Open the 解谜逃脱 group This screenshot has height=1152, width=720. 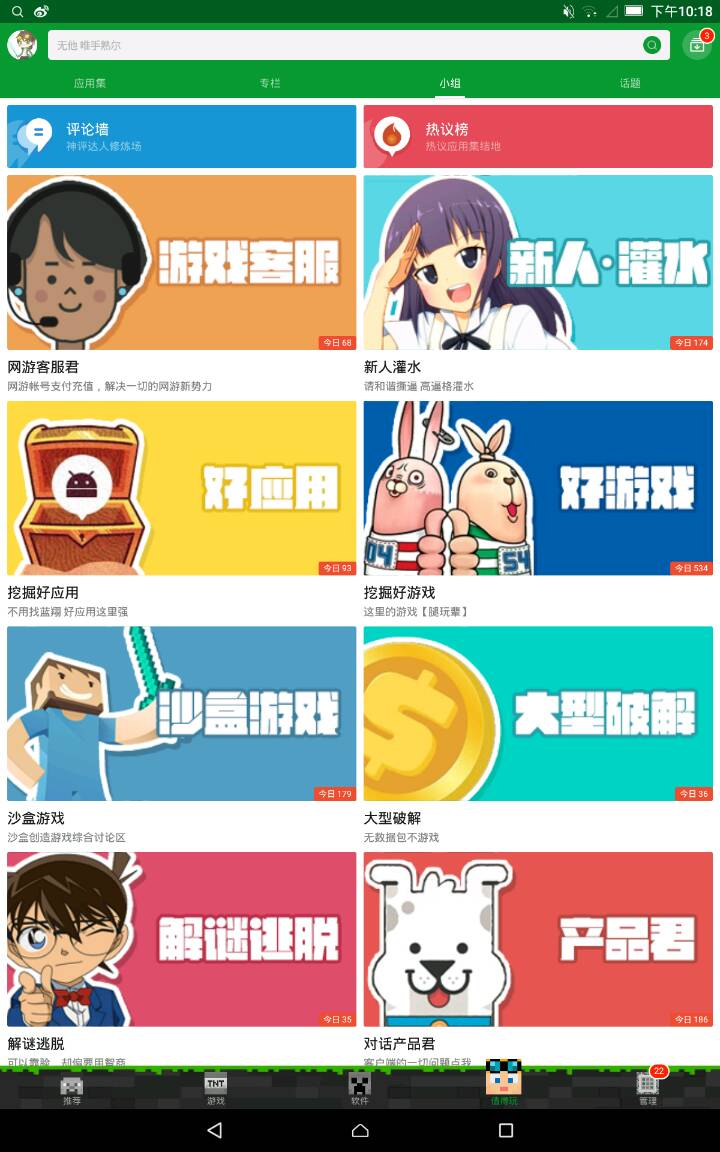pos(181,939)
